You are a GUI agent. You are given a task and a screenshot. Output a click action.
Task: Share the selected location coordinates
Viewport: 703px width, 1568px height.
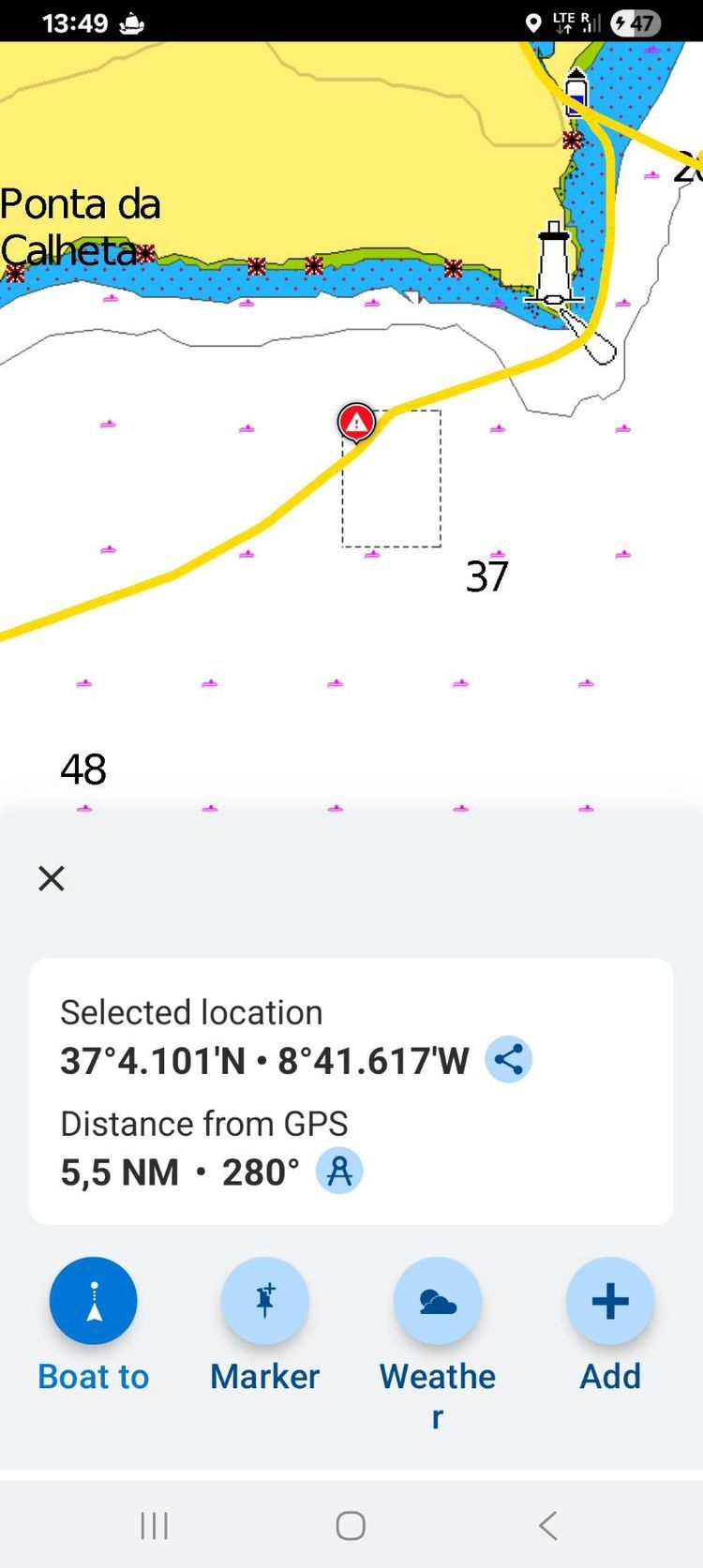508,1060
